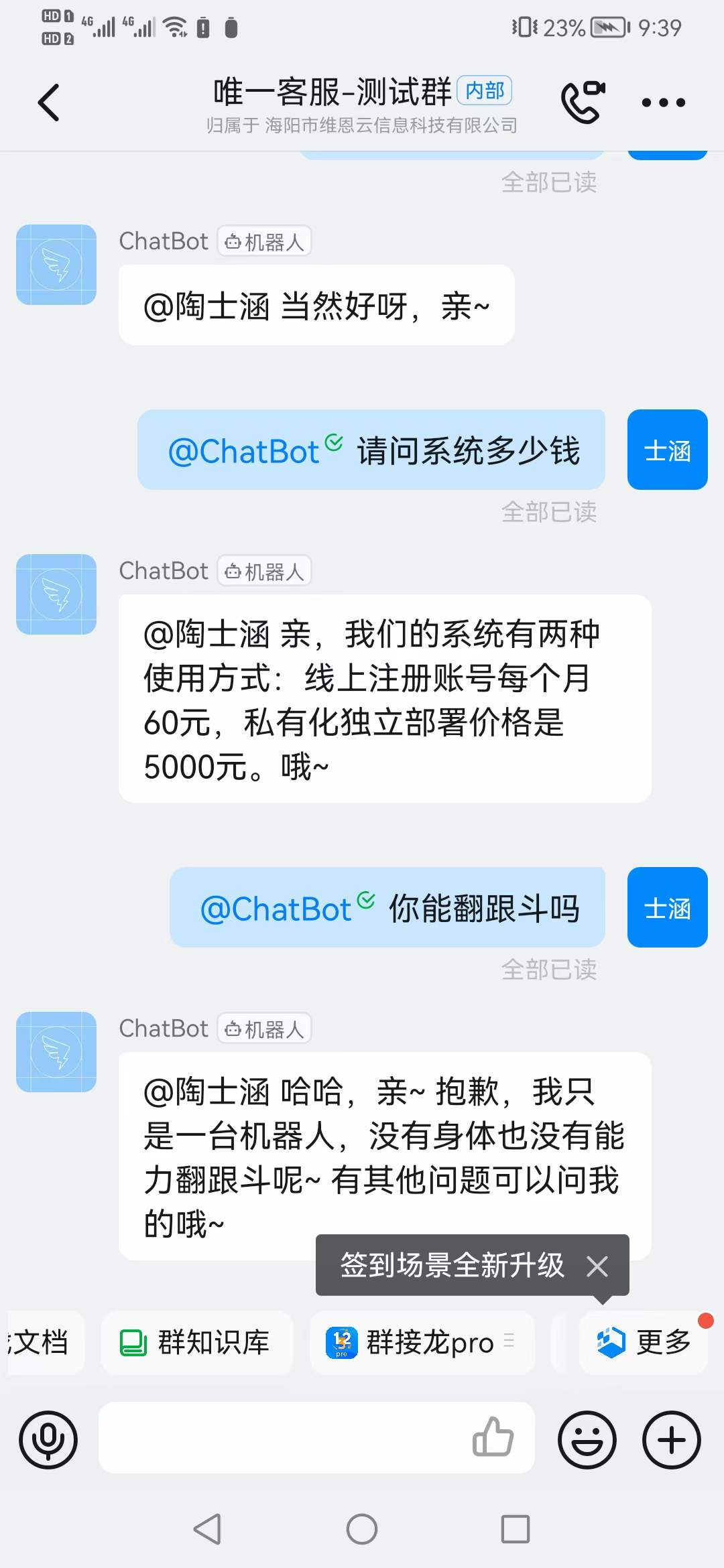
Task: Send a quick thumbs-up
Action: click(x=493, y=1438)
